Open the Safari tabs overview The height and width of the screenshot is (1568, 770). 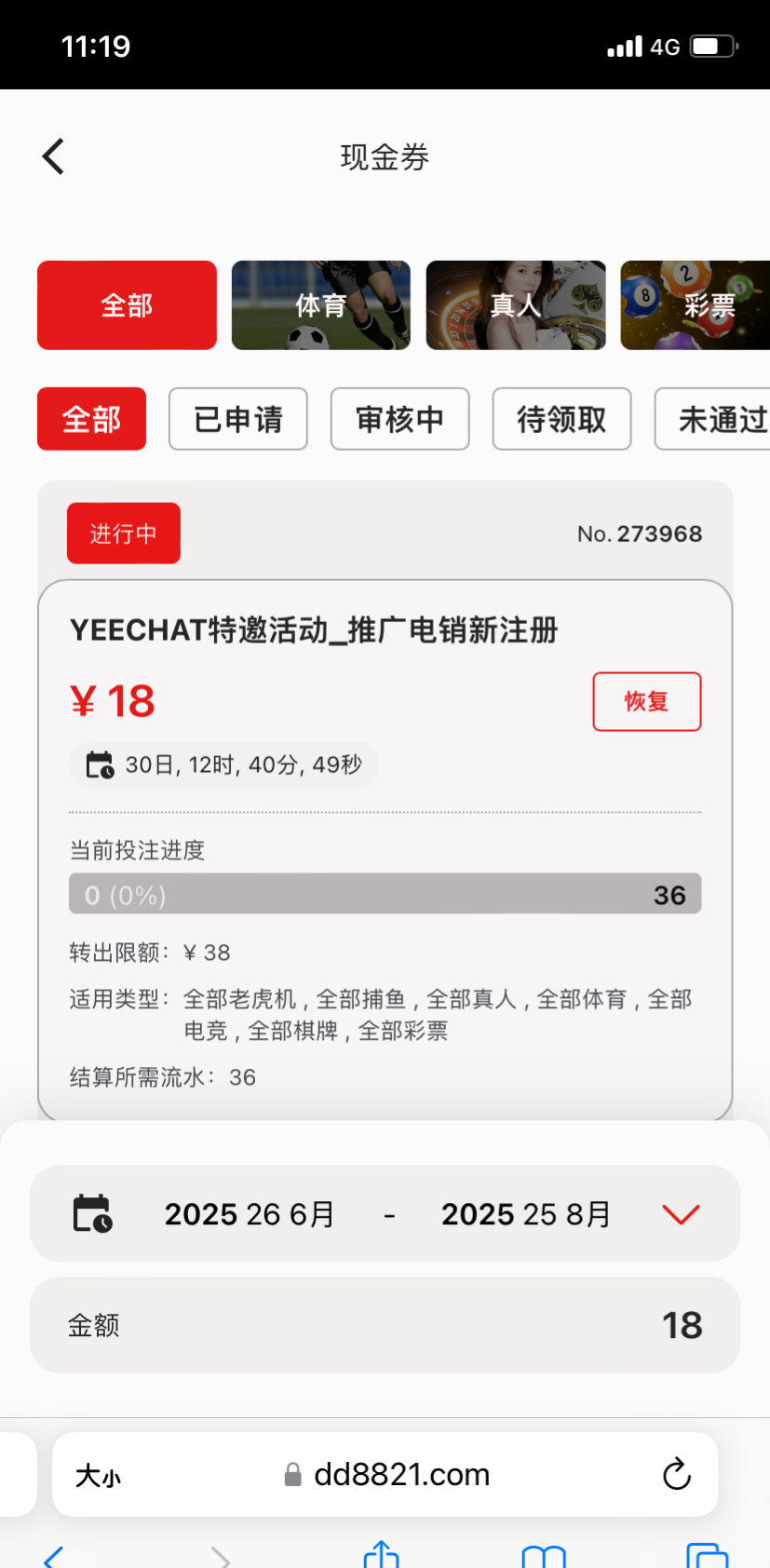706,1555
